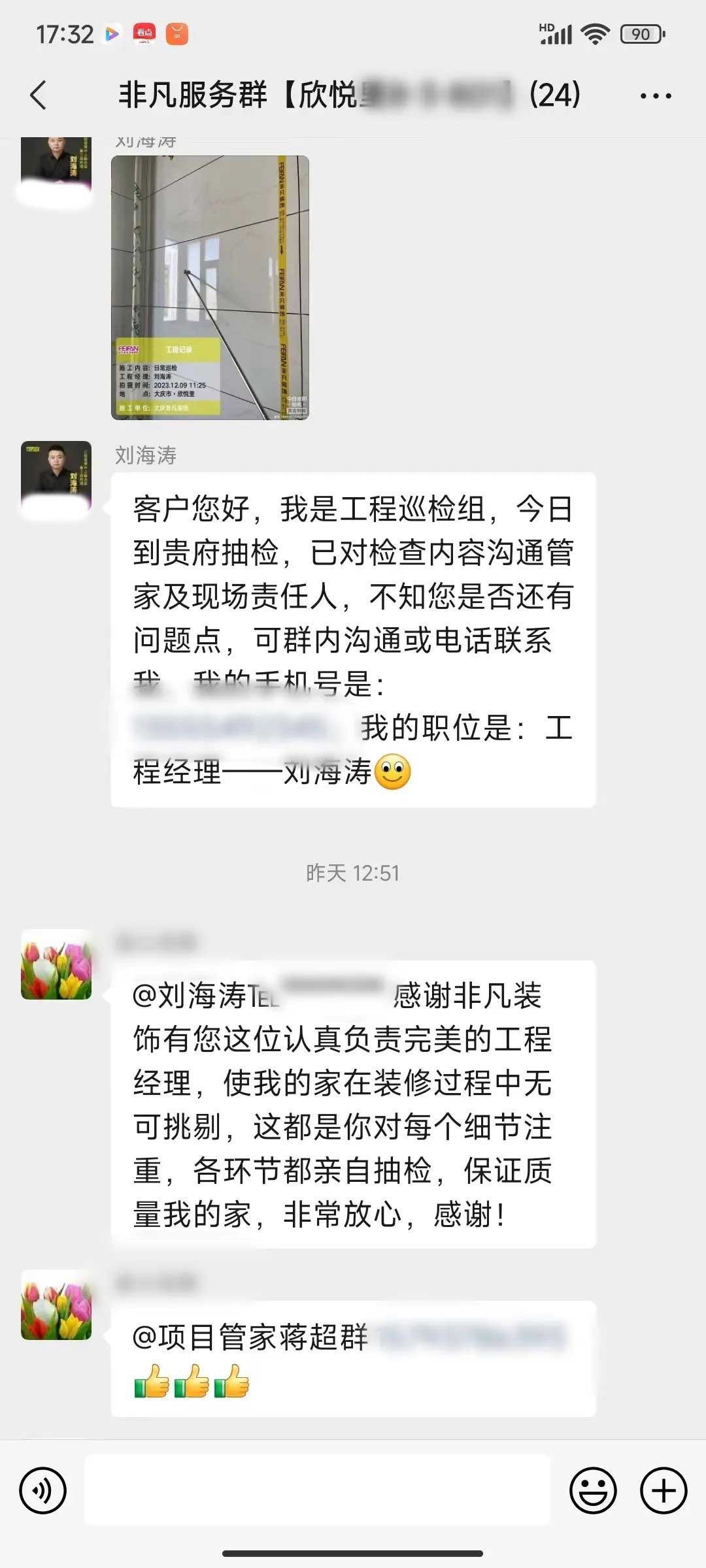Image resolution: width=706 pixels, height=1568 pixels.
Task: Go back from the group chat
Action: pos(39,95)
